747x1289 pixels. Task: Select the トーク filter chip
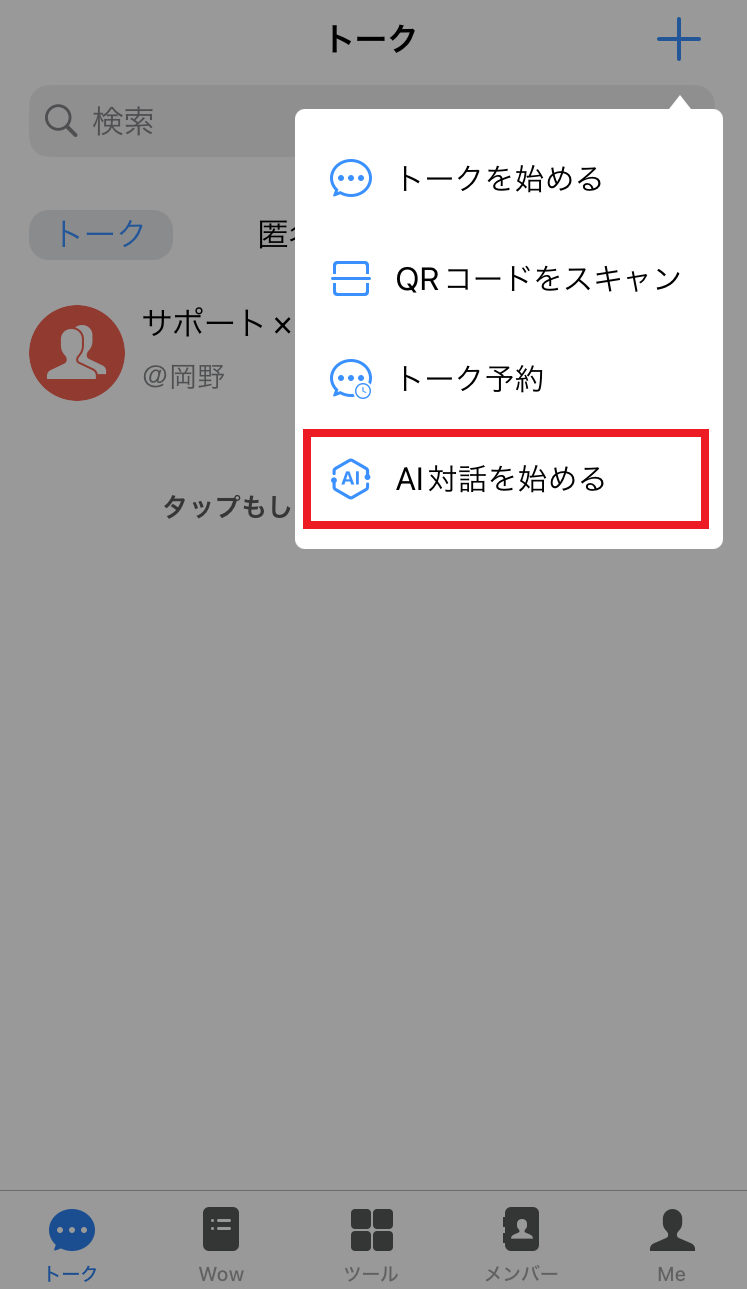coord(101,234)
